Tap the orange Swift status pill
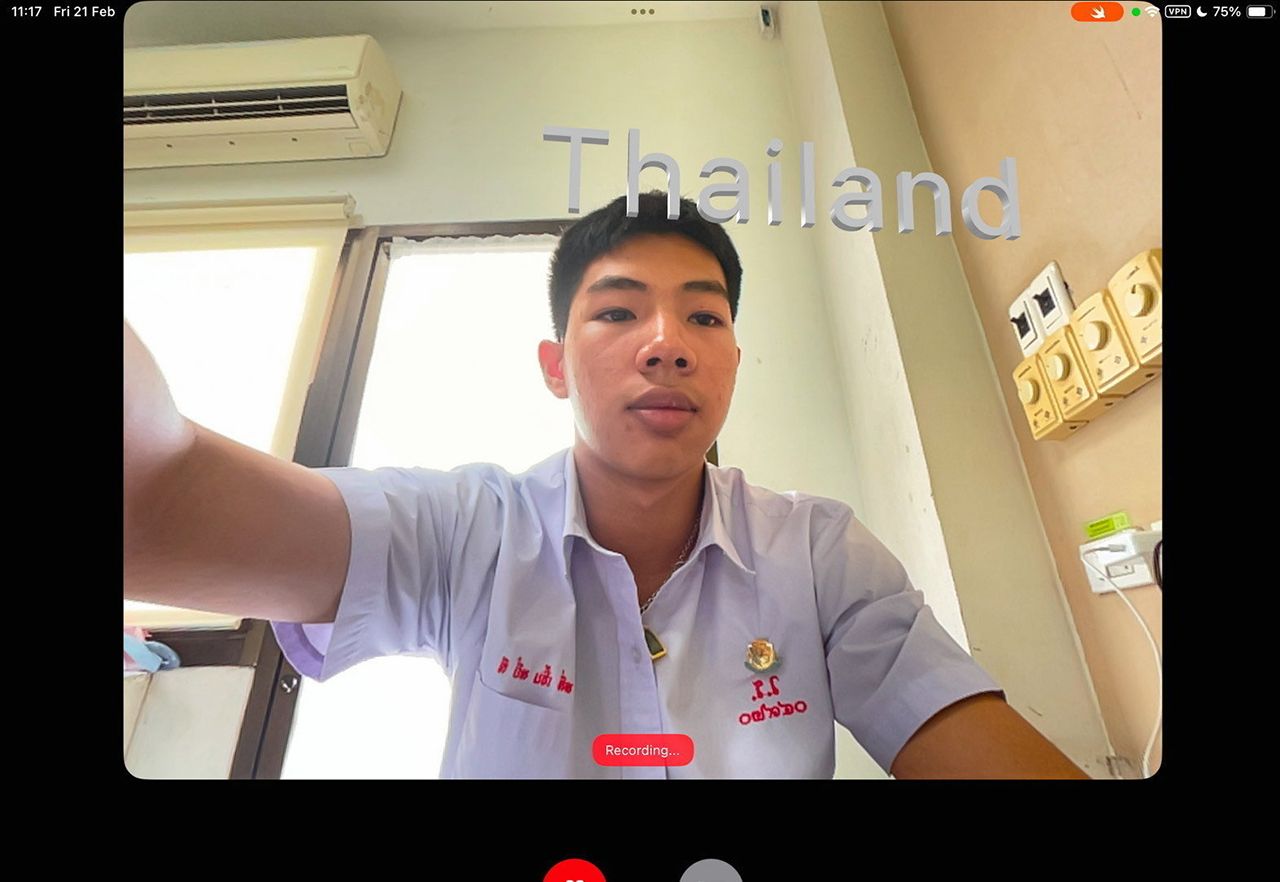Screen dimensions: 1280x882 [1096, 12]
